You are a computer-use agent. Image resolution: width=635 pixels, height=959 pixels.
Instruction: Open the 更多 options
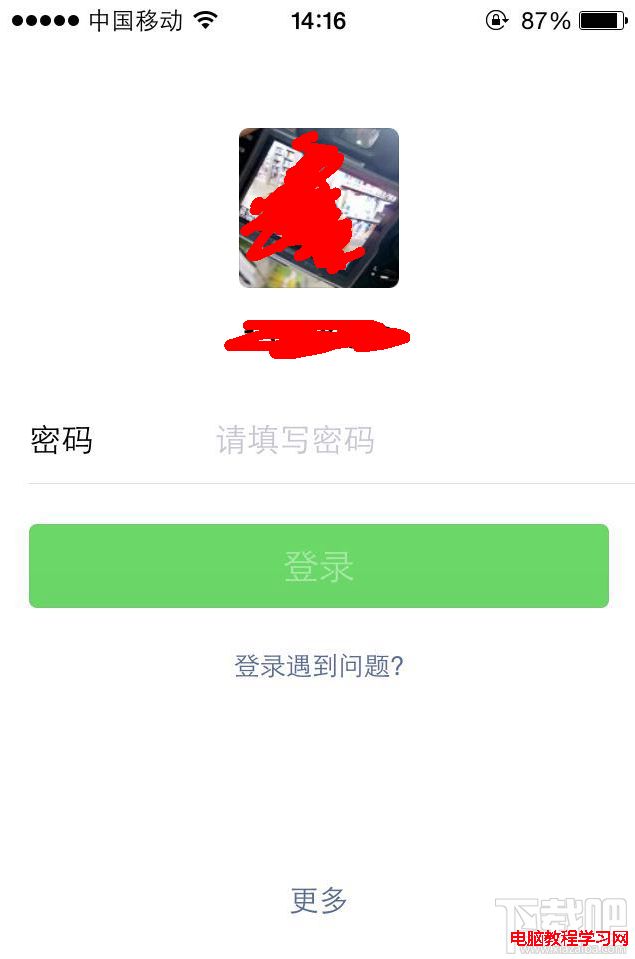(318, 900)
